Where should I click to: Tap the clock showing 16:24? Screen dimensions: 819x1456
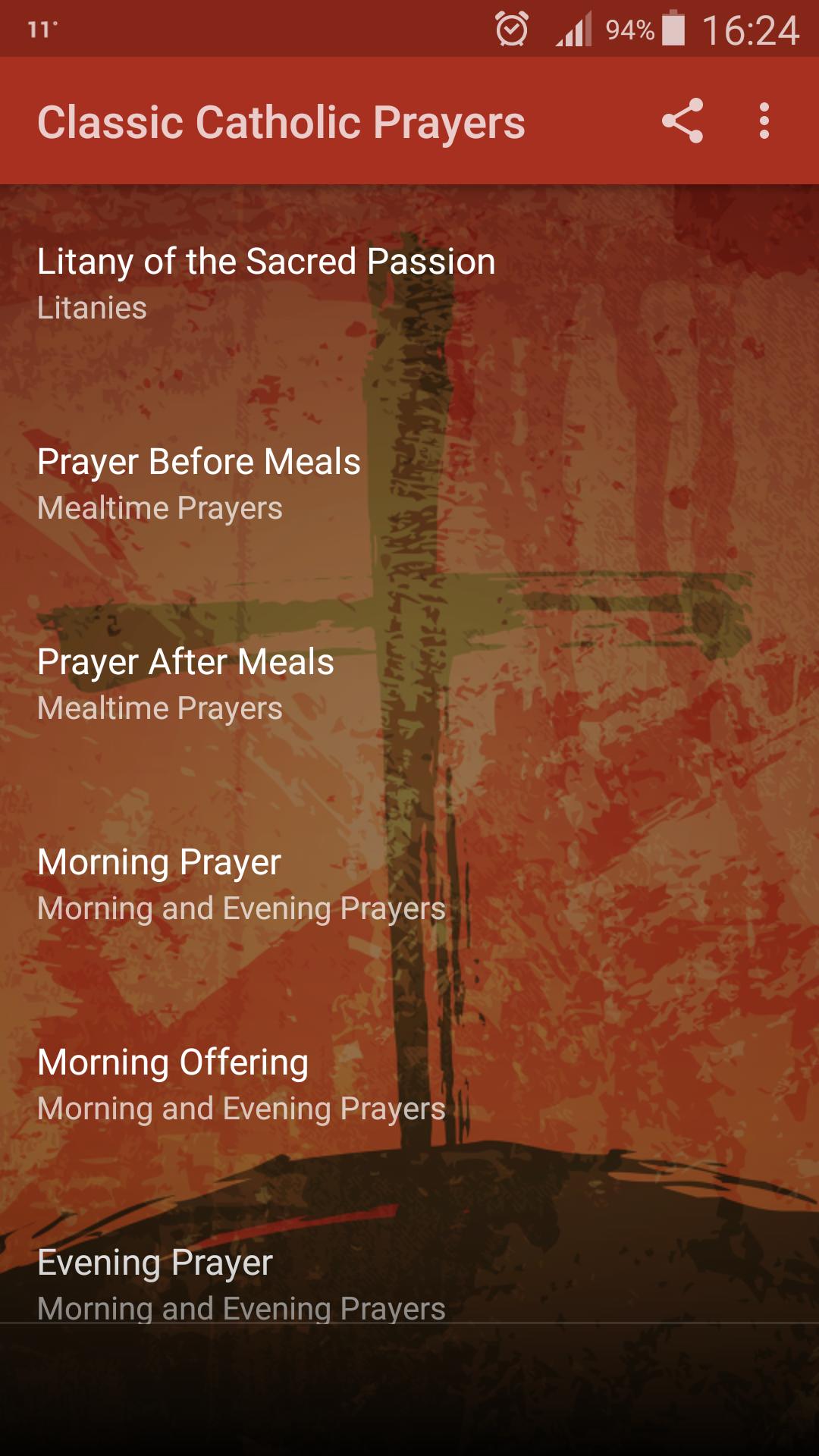coord(753,29)
